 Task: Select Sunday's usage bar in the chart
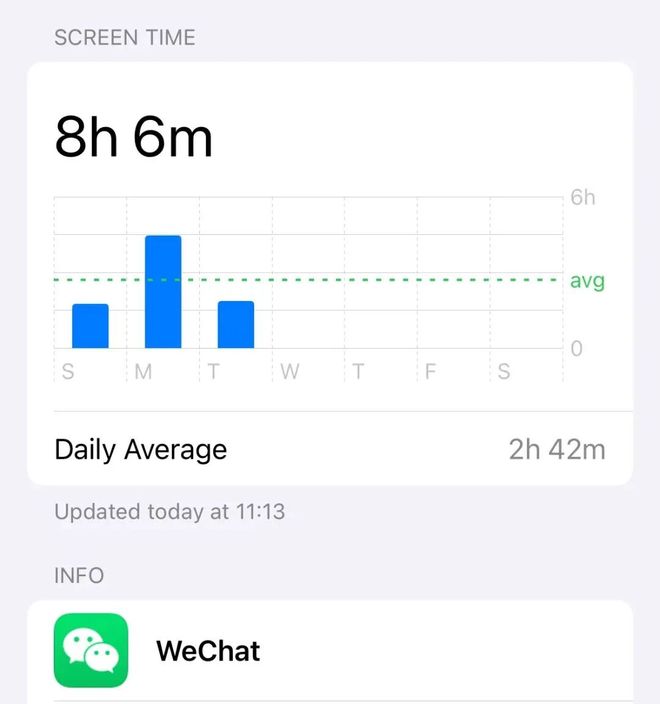tap(90, 326)
